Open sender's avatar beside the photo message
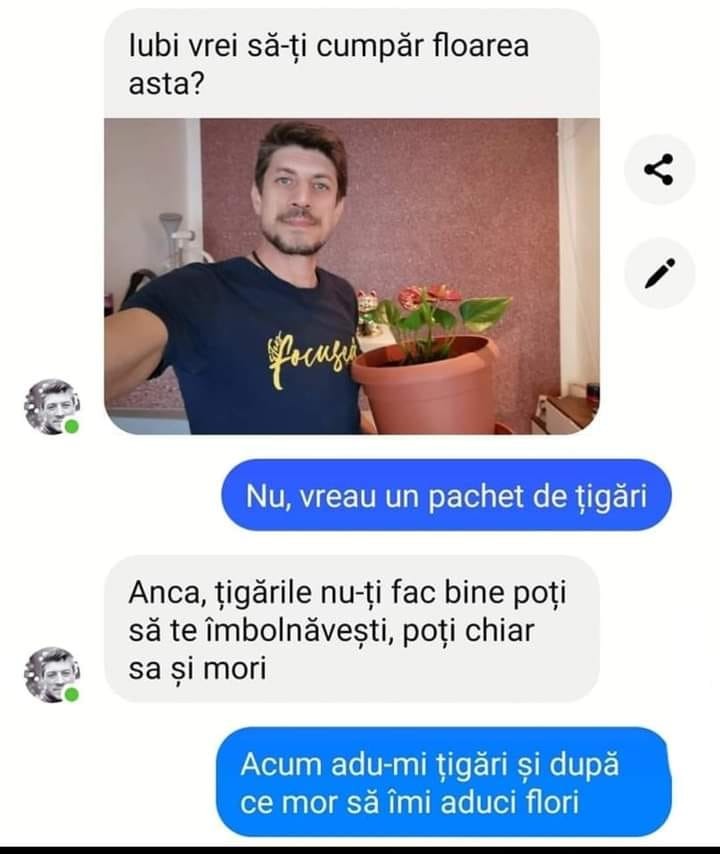 [x=52, y=407]
